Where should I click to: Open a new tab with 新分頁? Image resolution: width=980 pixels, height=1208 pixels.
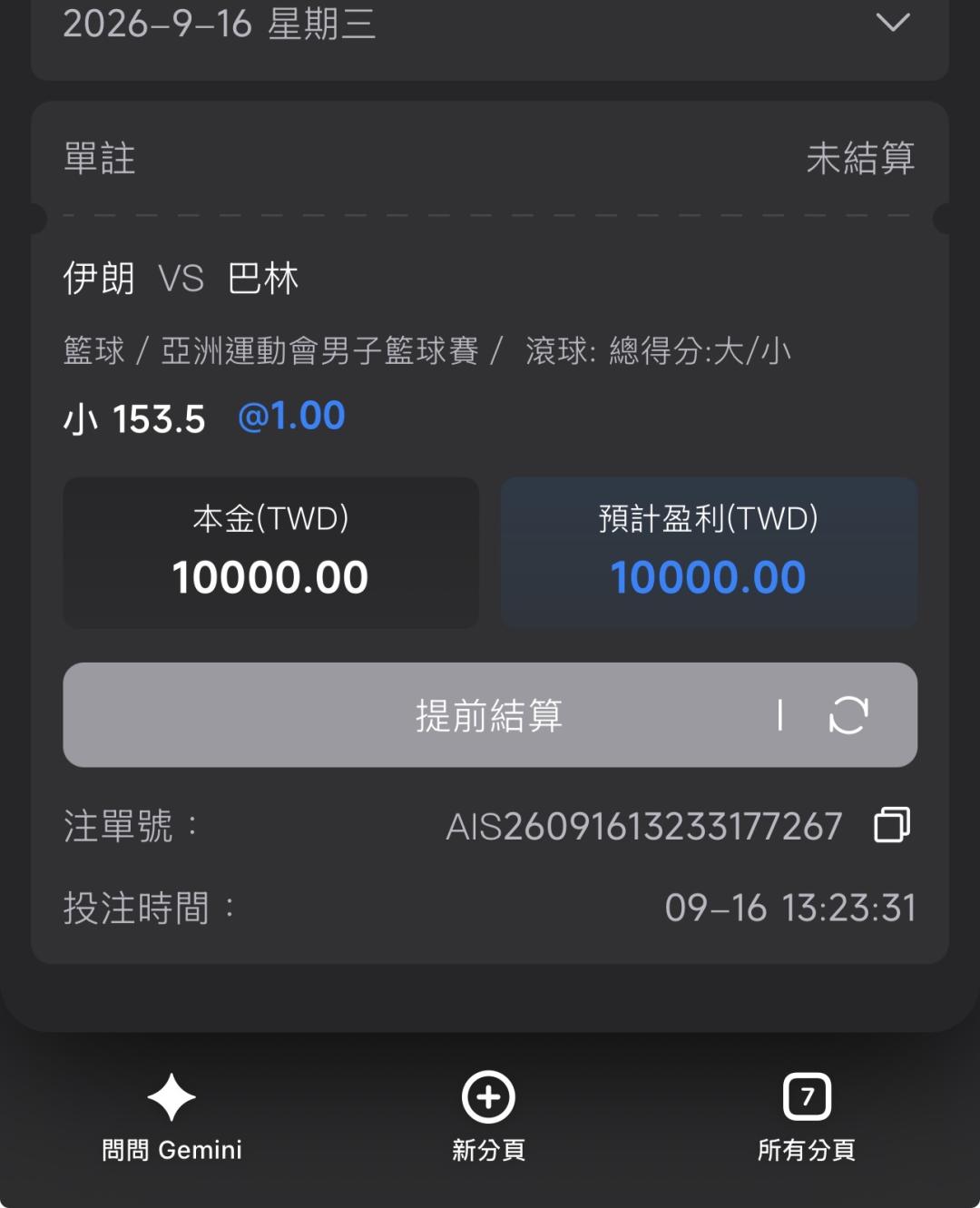489,1117
